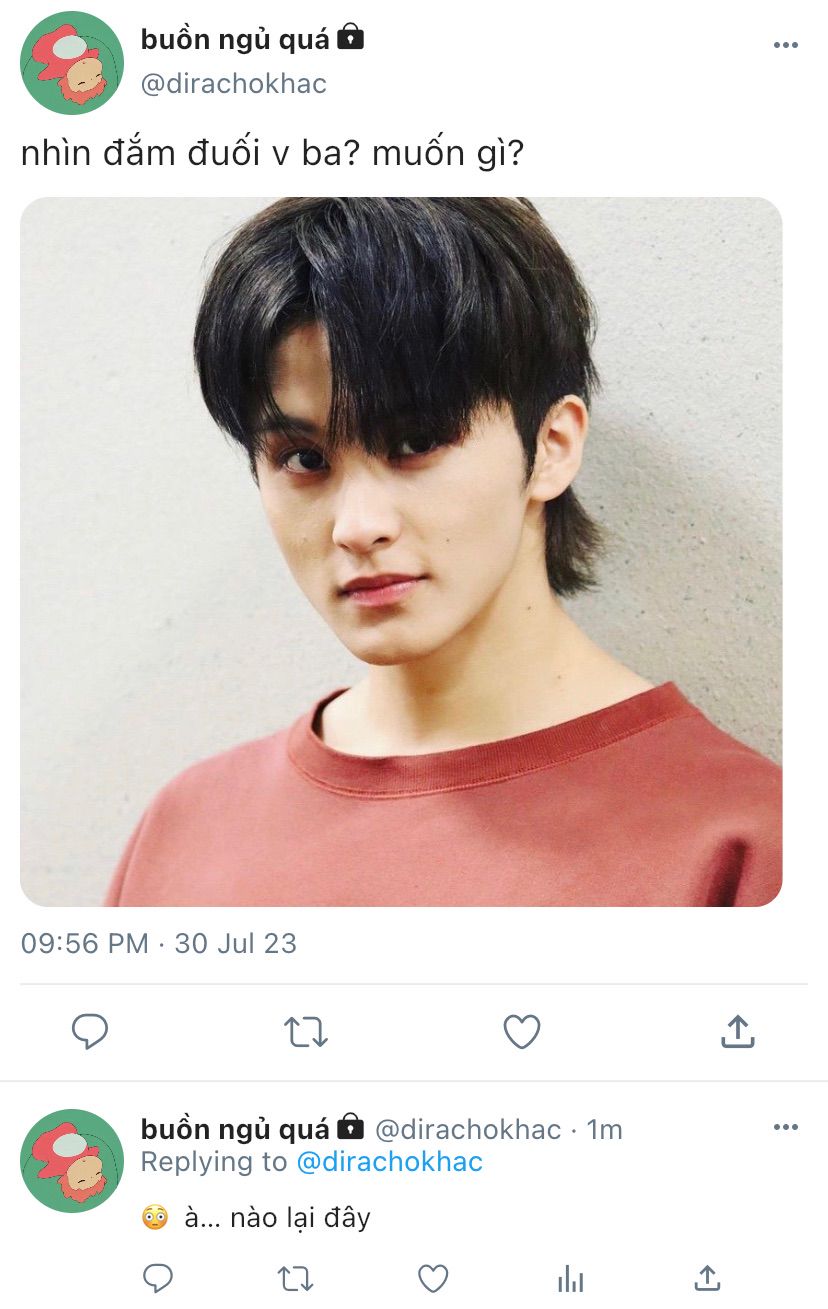This screenshot has height=1309, width=828.
Task: Like the main tweet
Action: point(521,1031)
